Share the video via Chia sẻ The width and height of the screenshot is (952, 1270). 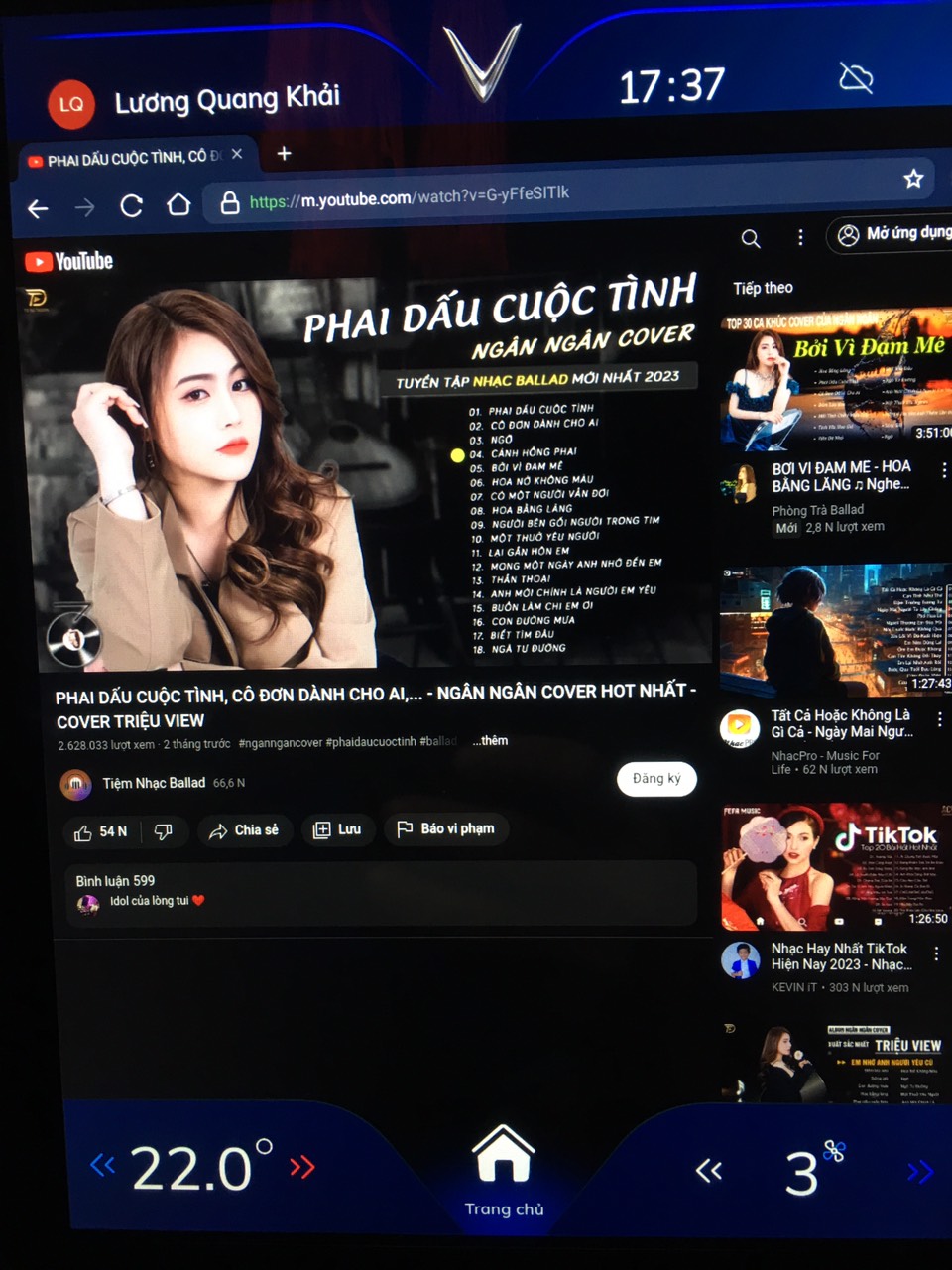[244, 830]
